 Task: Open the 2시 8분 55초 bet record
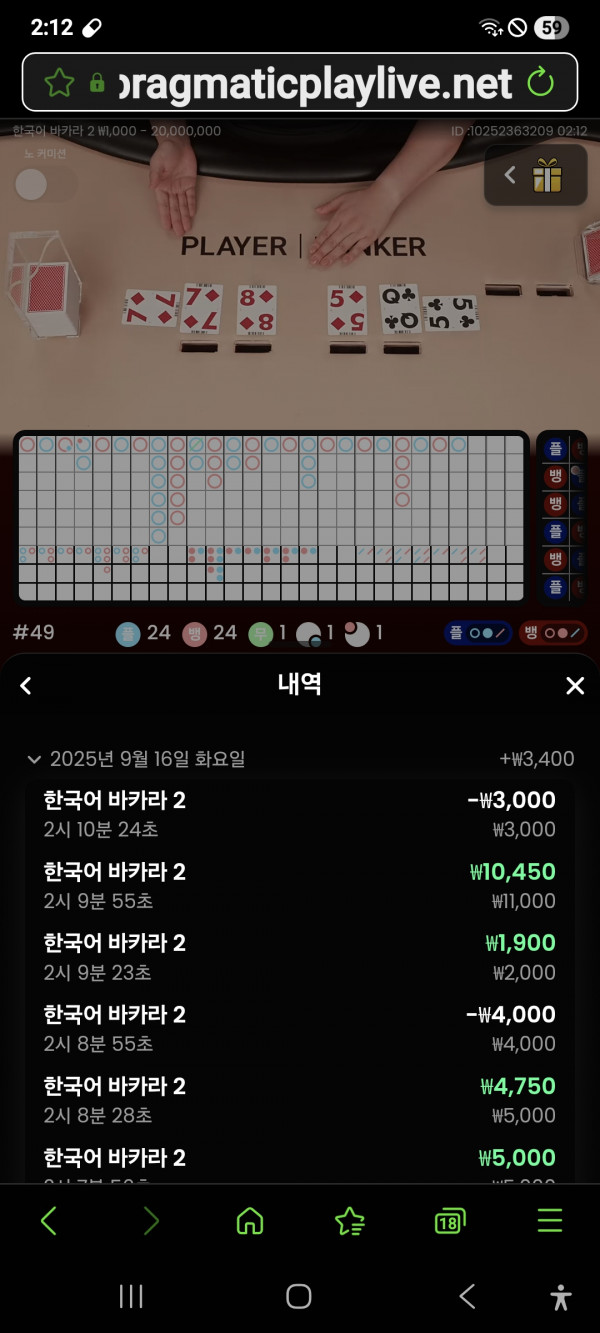300,1028
